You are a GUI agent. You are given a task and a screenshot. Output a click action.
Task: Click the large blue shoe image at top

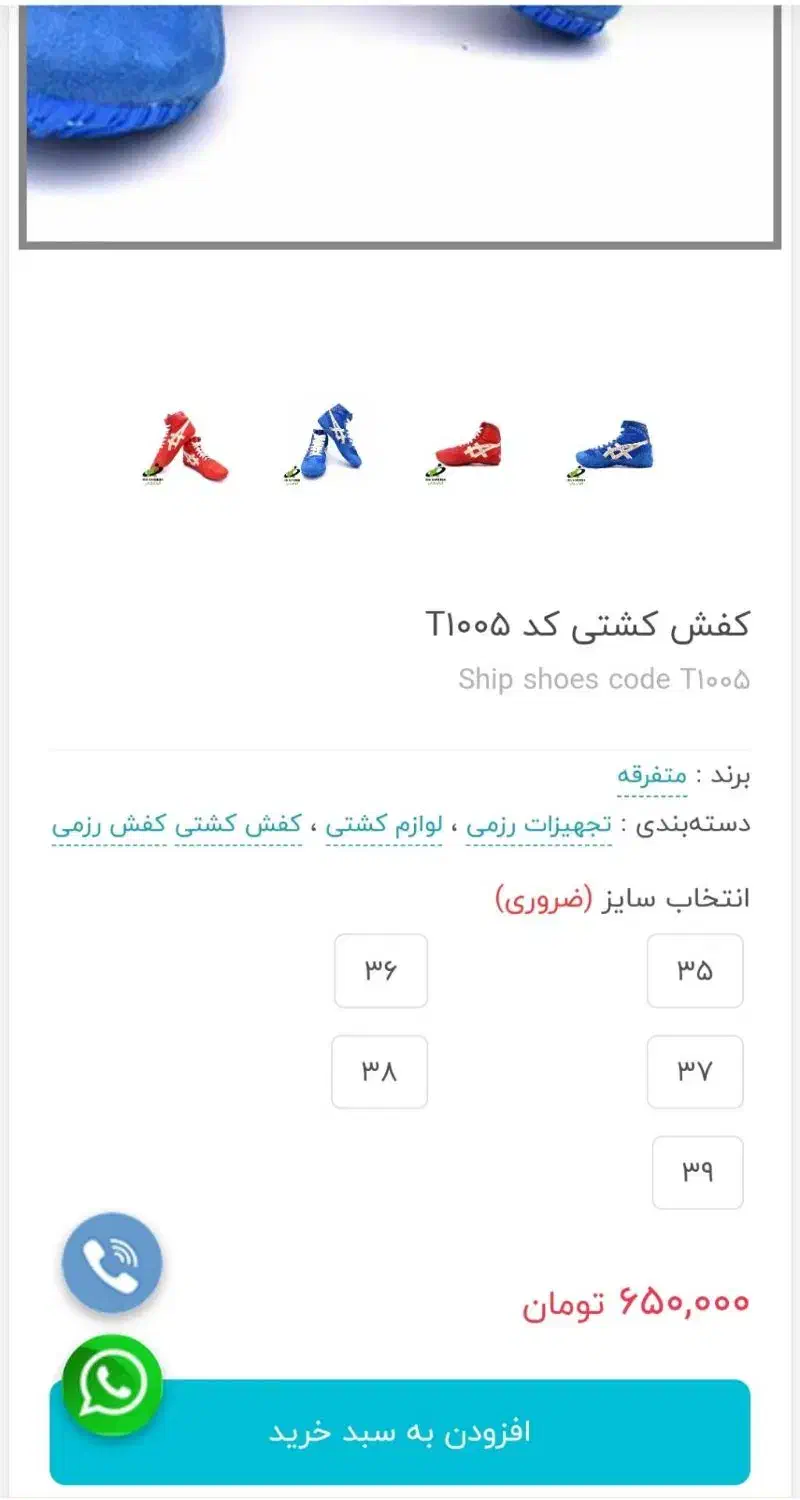coord(400,120)
